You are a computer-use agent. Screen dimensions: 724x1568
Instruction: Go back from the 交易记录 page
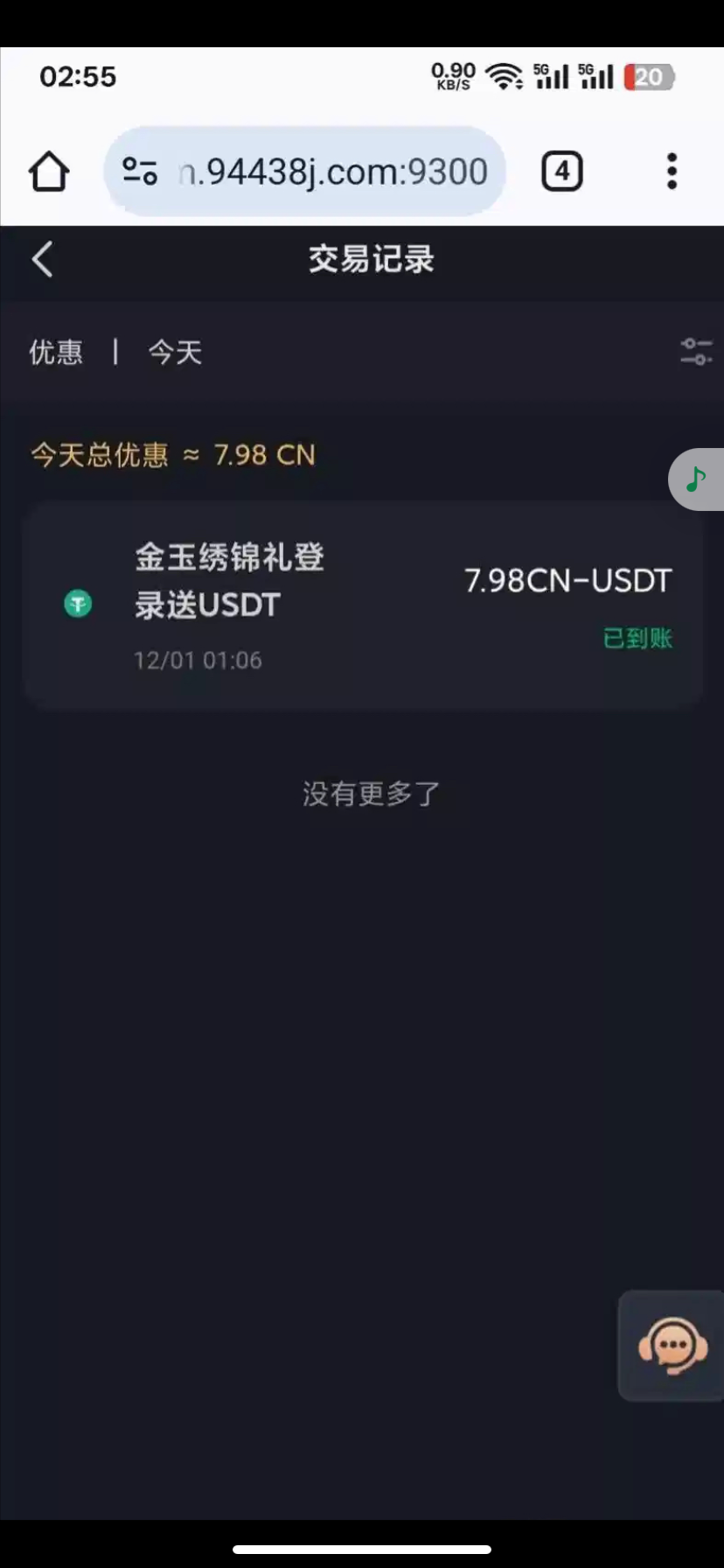click(x=43, y=259)
